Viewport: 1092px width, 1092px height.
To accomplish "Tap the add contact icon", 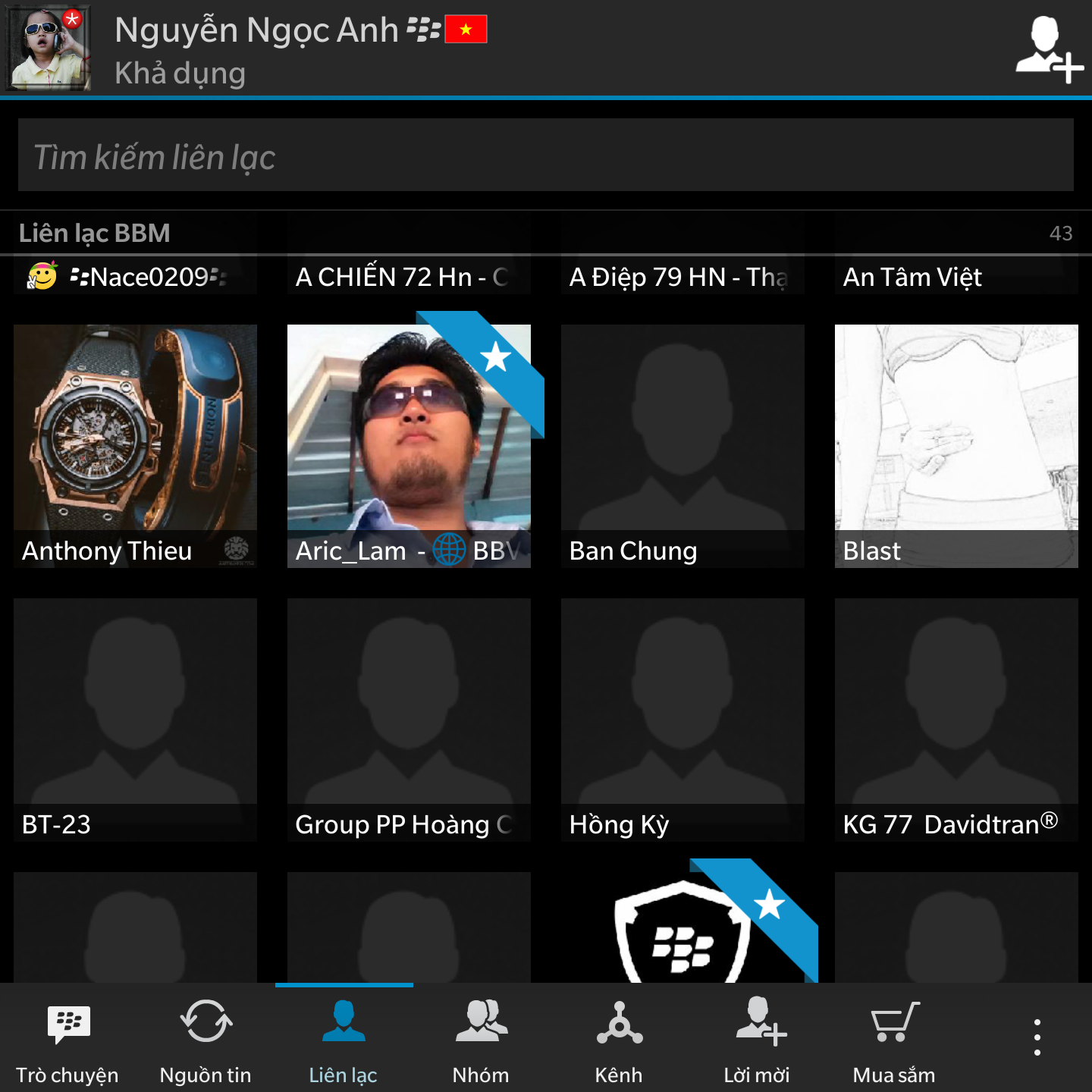I will (1048, 49).
